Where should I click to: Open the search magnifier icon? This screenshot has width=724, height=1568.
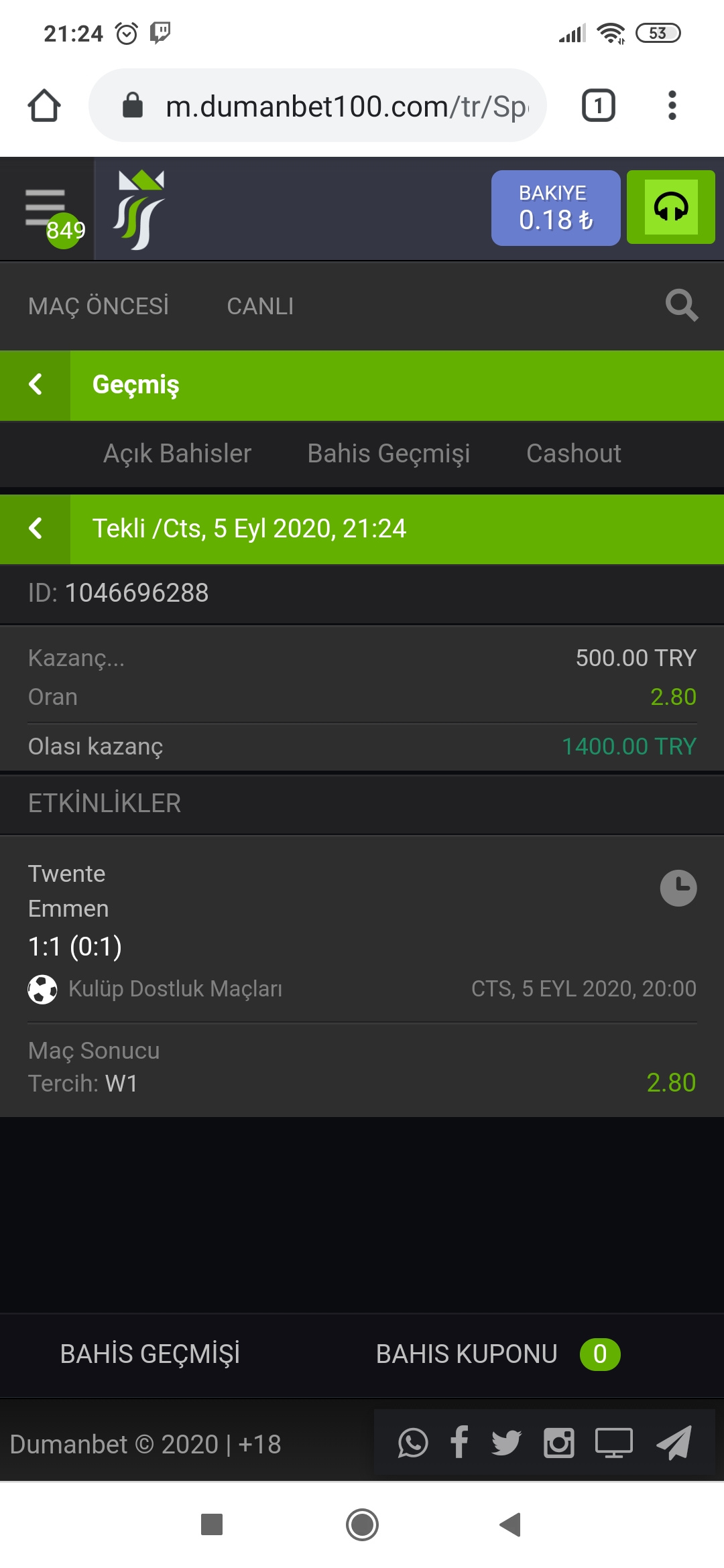[x=682, y=306]
